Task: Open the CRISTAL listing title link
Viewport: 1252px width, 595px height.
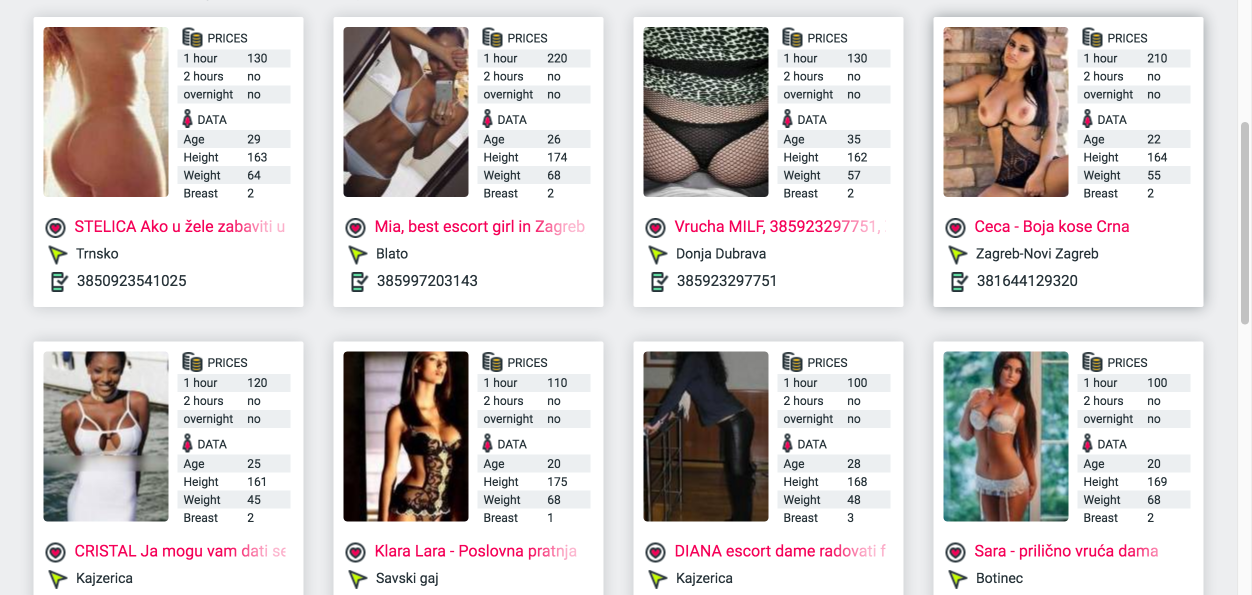Action: (x=179, y=551)
